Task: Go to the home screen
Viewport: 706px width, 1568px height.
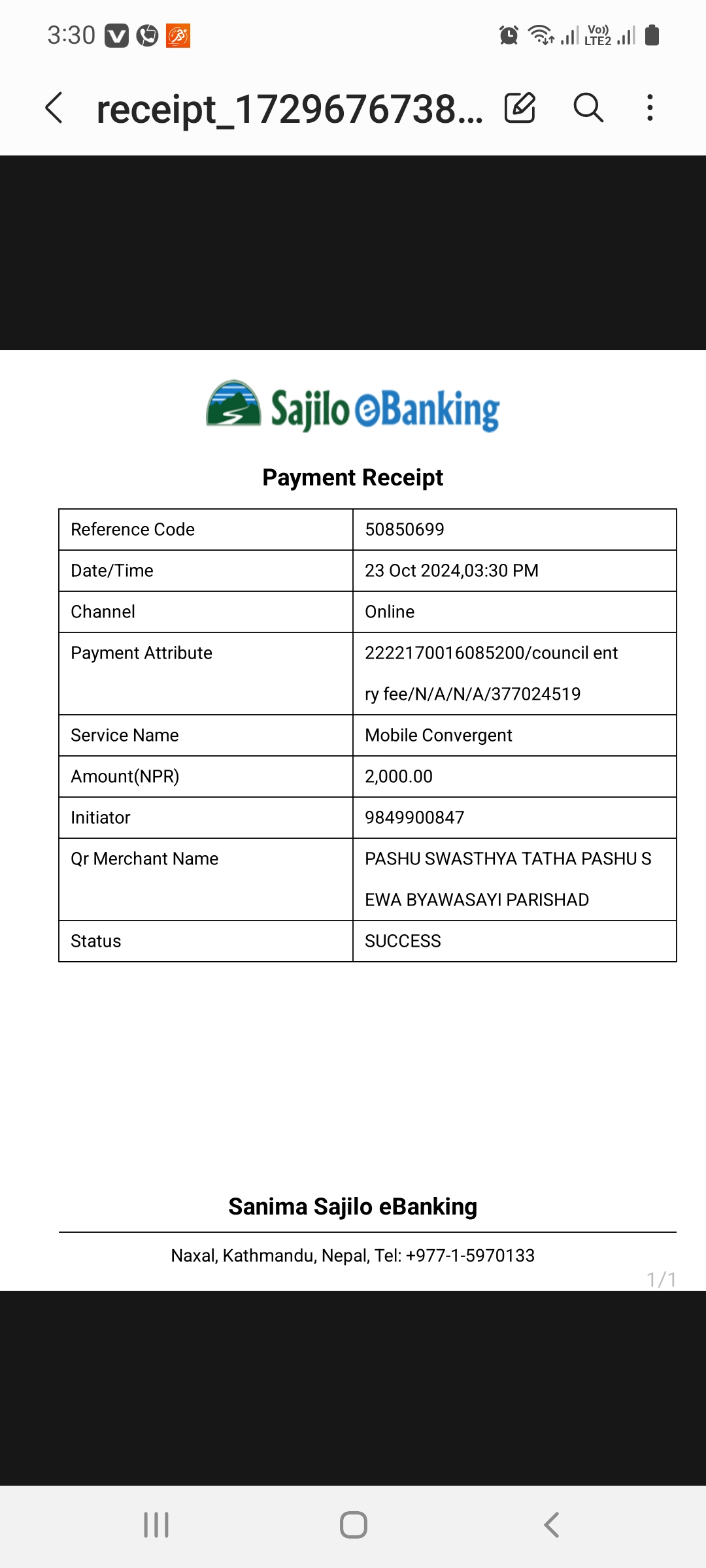Action: point(354,1526)
